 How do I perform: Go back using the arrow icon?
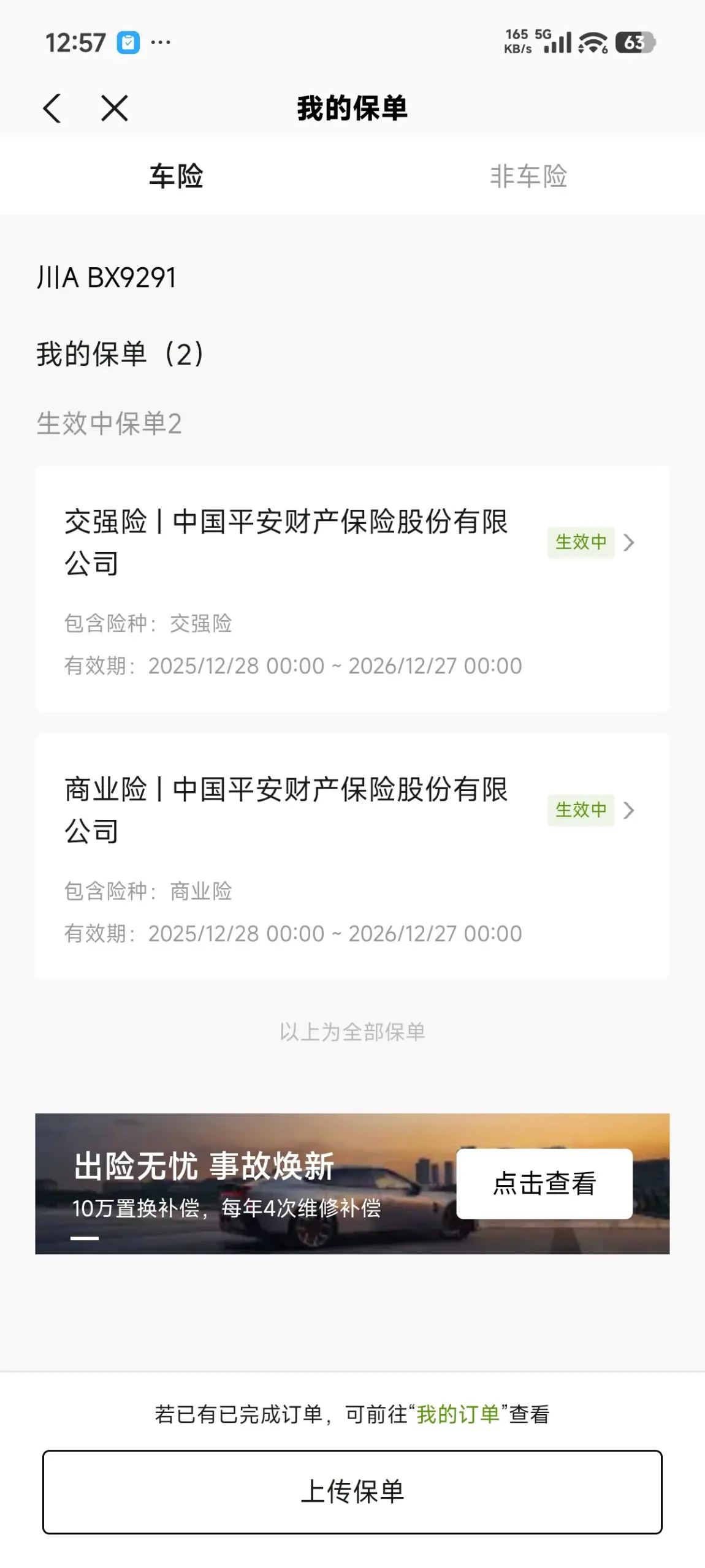(x=52, y=108)
